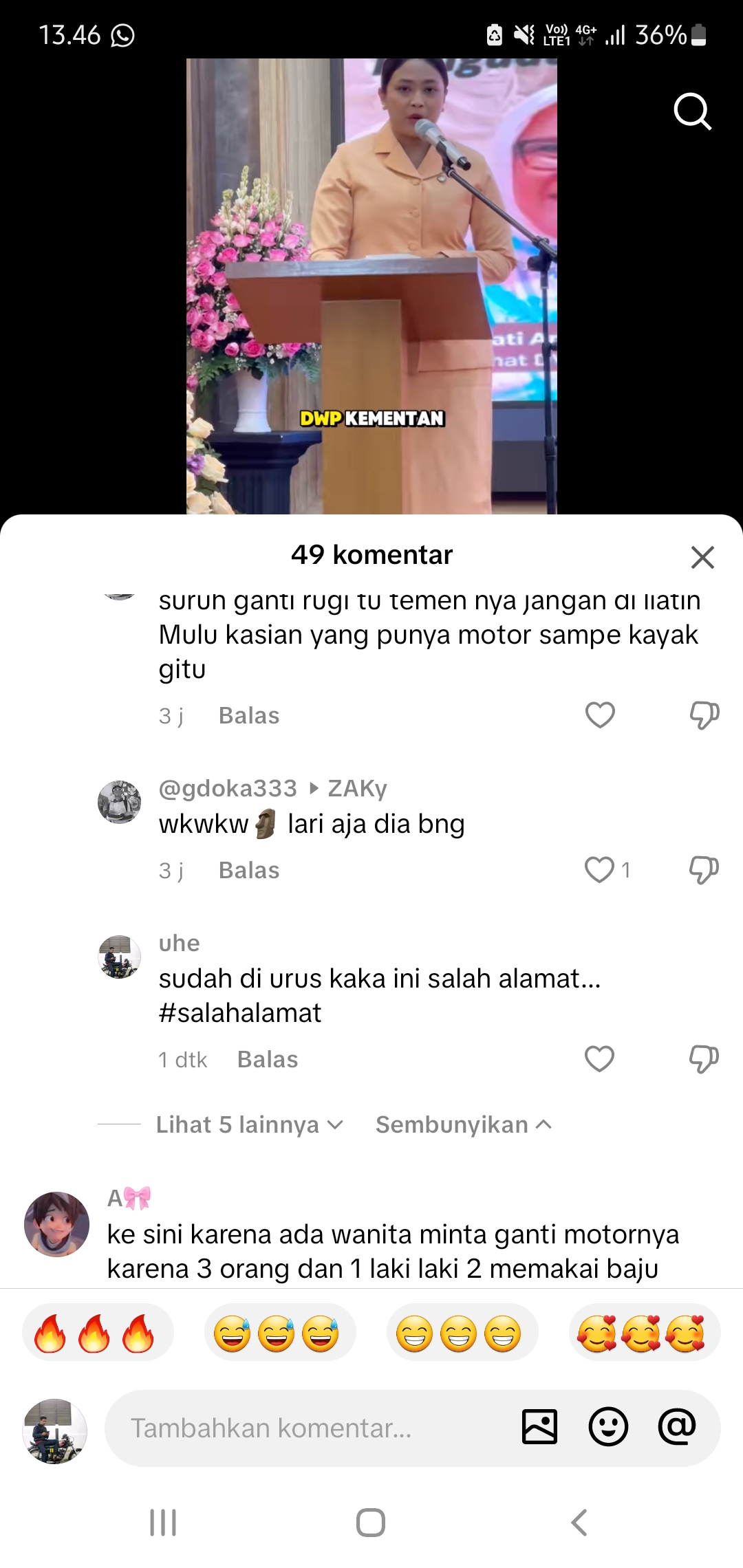The image size is (743, 1568).
Task: Dislike uhe's salah alamat comment
Action: [704, 1059]
